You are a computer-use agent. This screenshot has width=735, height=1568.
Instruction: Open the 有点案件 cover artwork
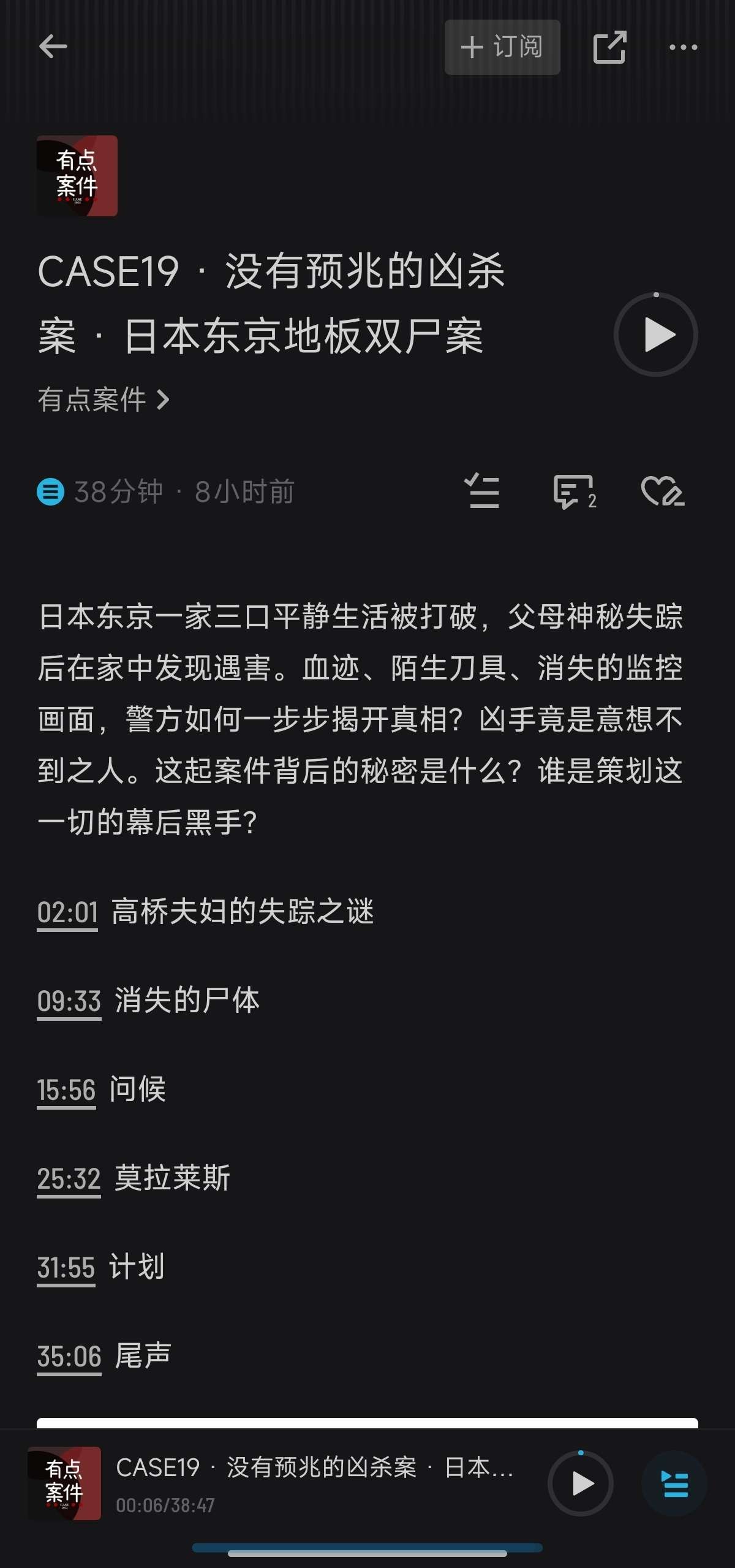pos(77,176)
